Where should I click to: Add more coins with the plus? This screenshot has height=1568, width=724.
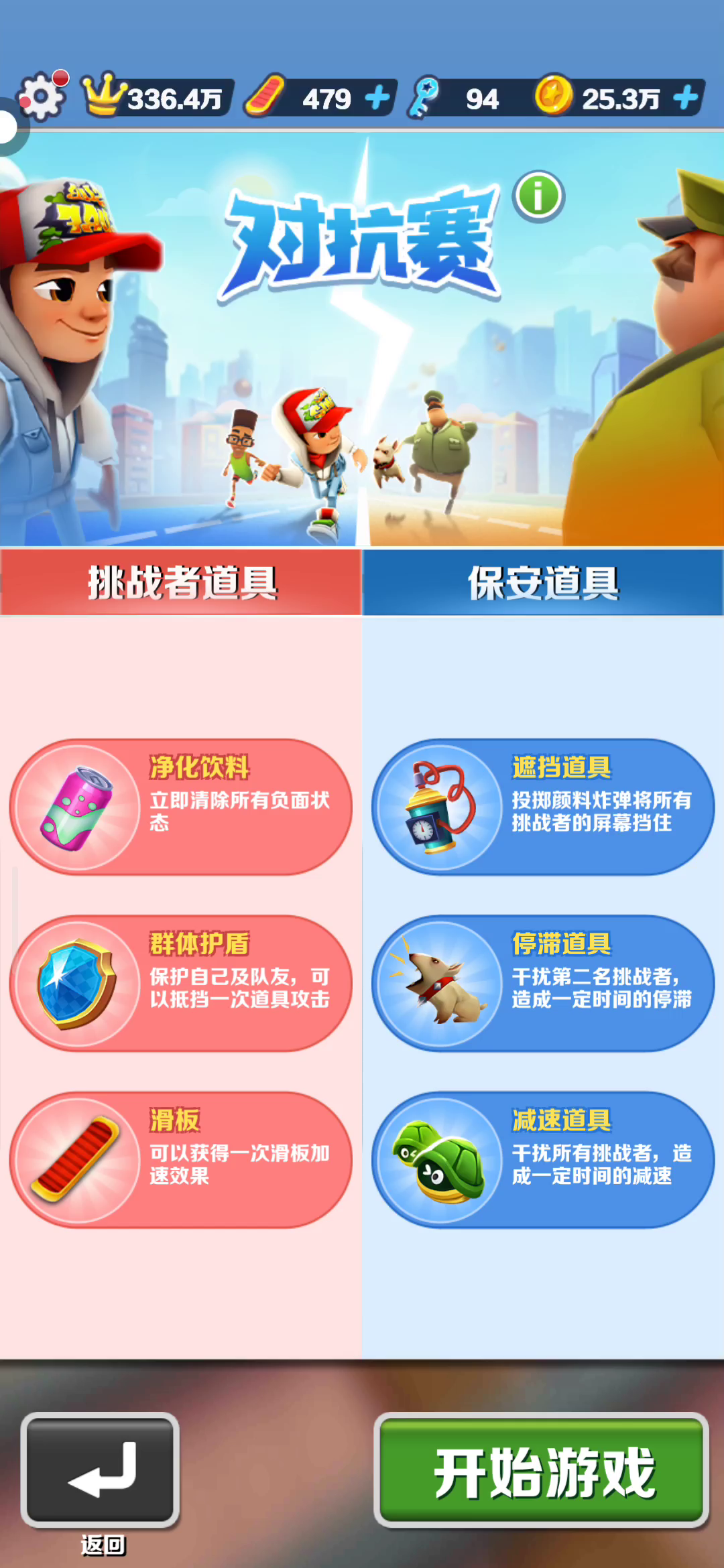tap(685, 98)
